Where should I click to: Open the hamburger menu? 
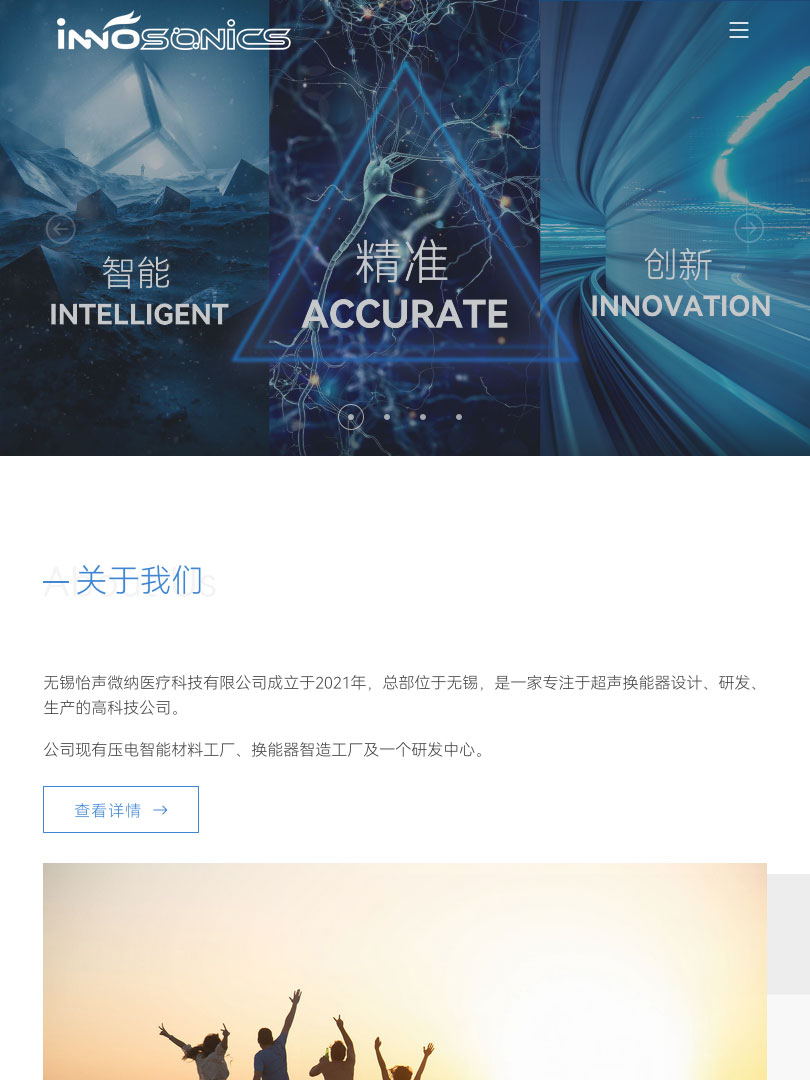738,30
